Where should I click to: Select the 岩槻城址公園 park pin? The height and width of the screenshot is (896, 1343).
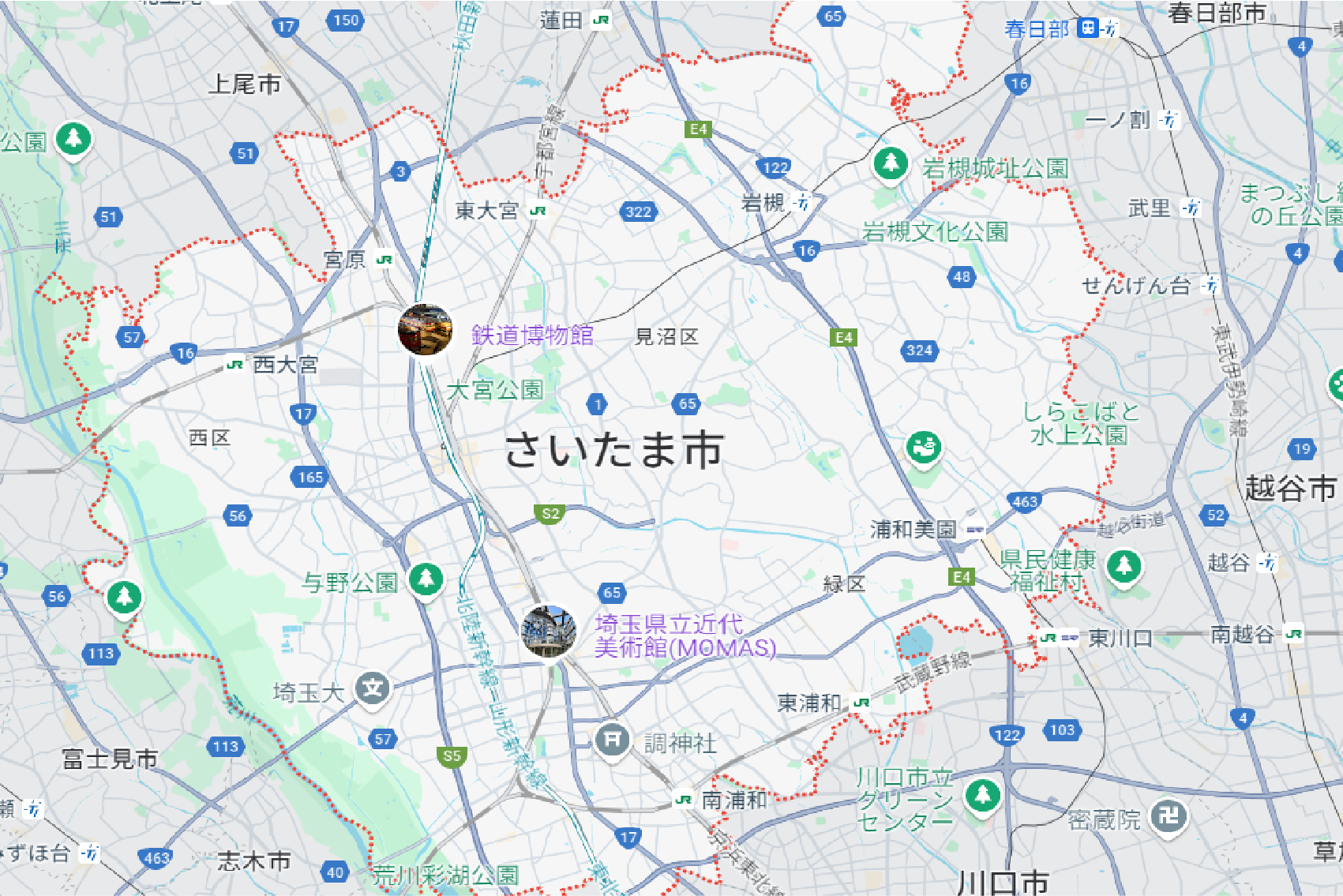891,164
